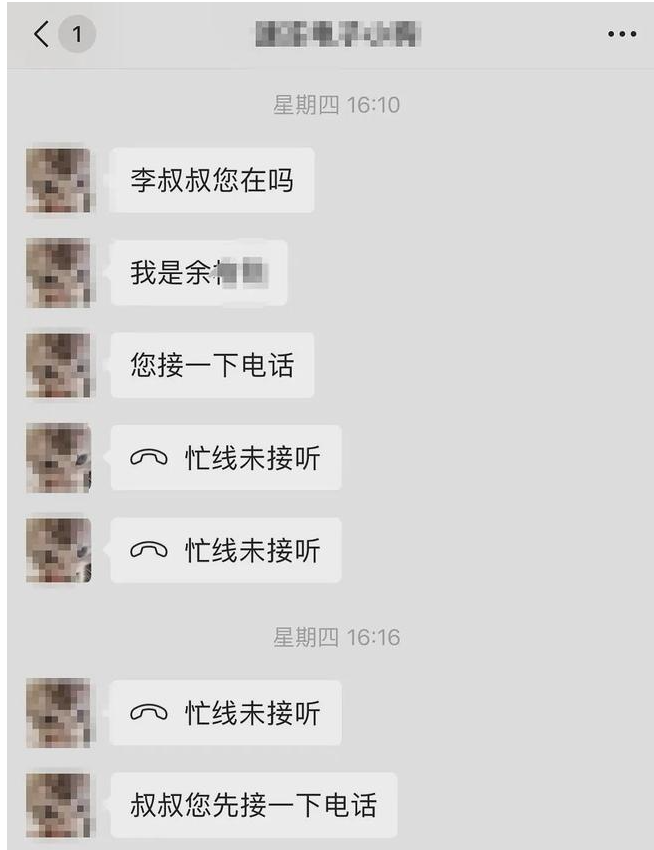Viewport: 654px width, 850px height.
Task: View profile from avatar beside 叔叔您先接一下电话
Action: coord(58,805)
